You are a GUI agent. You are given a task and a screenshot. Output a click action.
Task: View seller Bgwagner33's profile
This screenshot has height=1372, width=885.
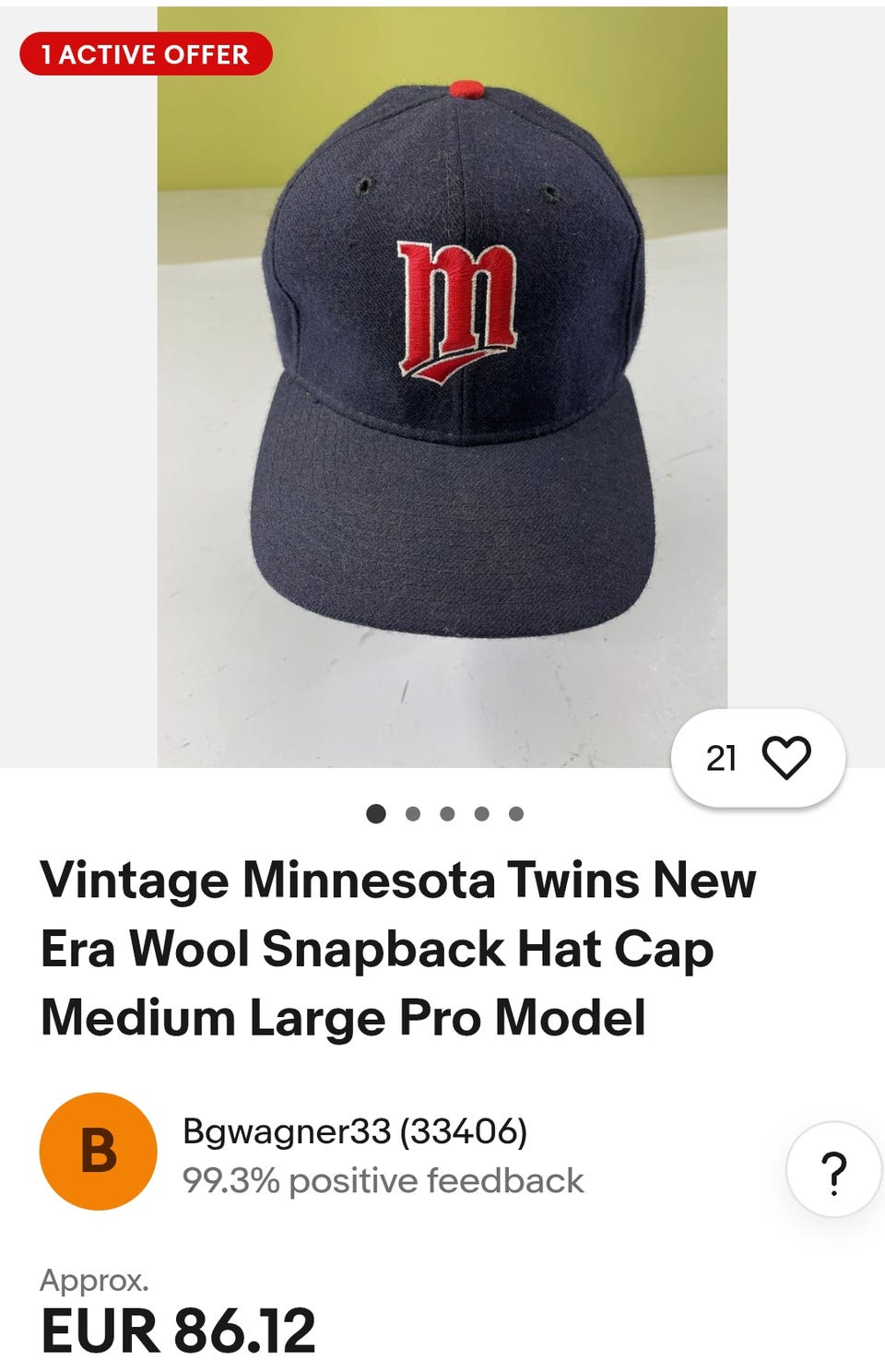pyautogui.click(x=354, y=1130)
